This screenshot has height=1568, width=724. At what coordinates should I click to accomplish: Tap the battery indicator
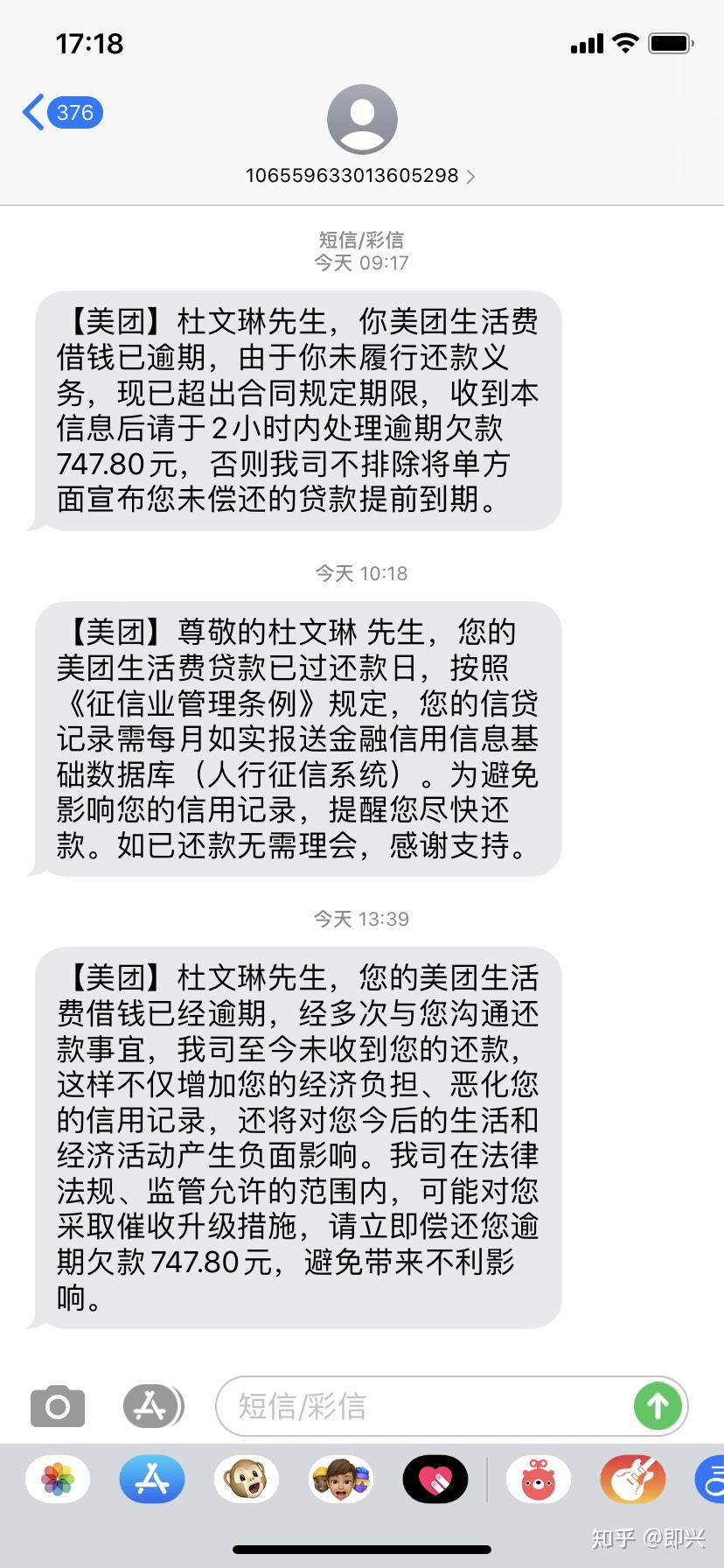click(x=670, y=42)
